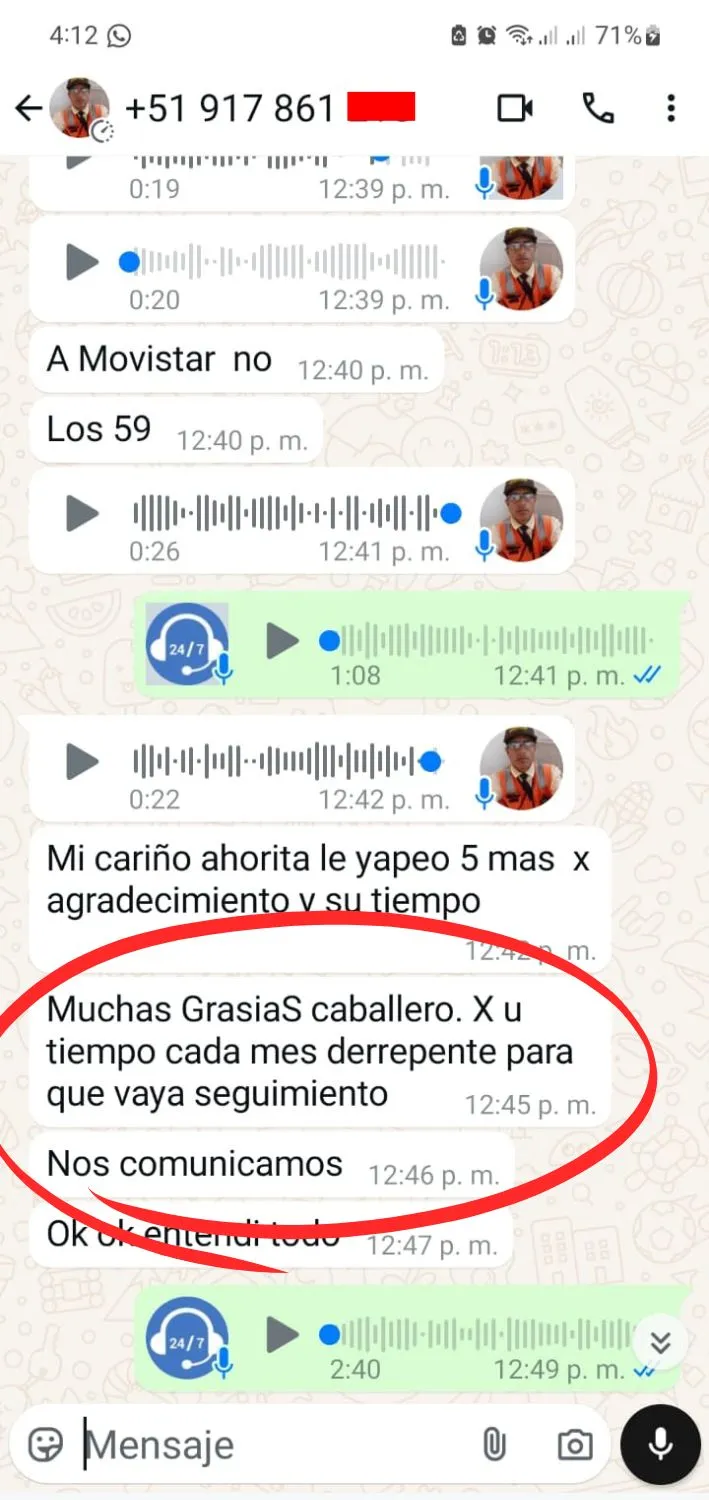Focus the Mensaje text field
Viewport: 709px width, 1500px height.
(x=270, y=1445)
